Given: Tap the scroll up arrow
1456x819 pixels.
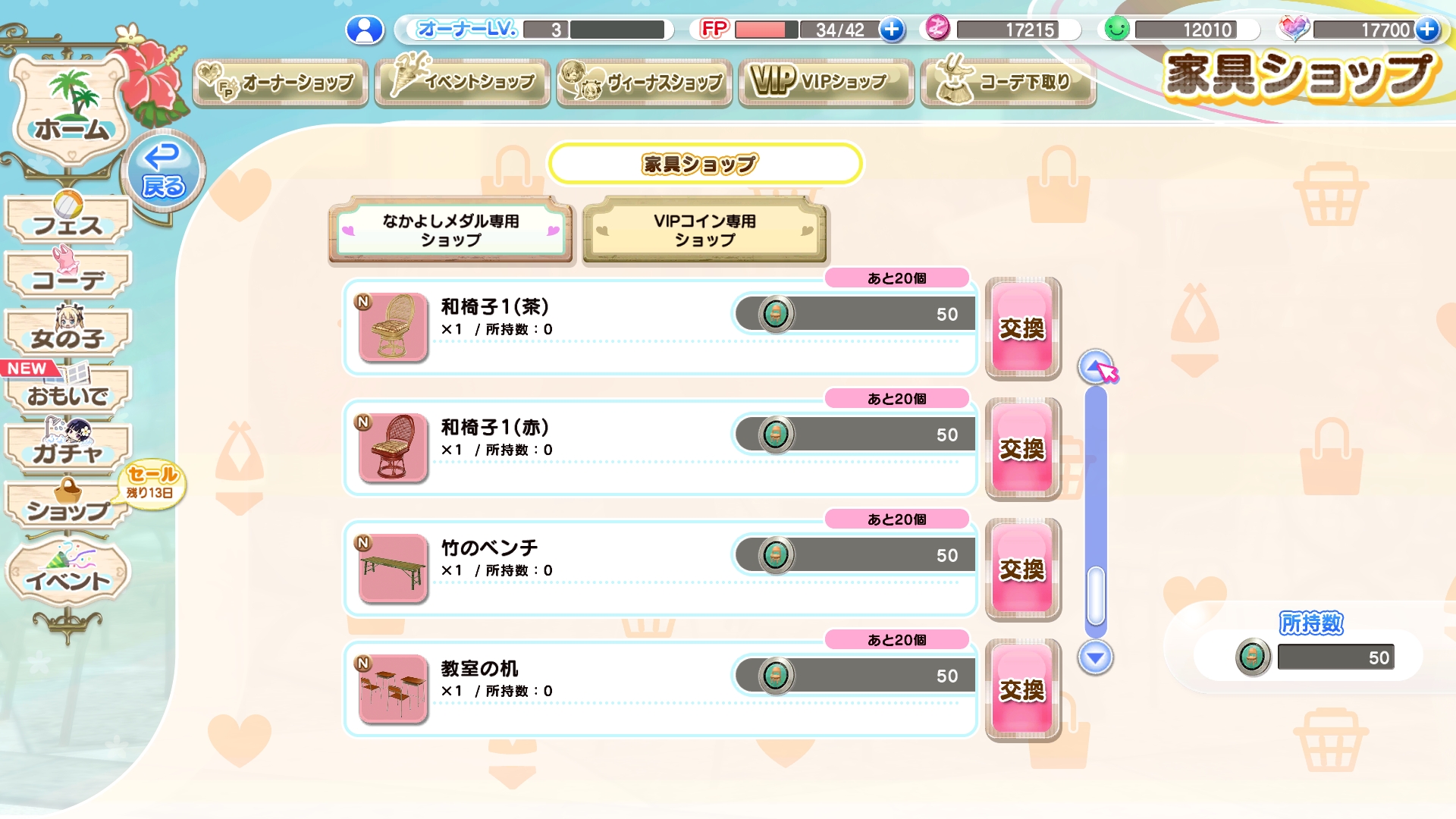Looking at the screenshot, I should coord(1094,368).
